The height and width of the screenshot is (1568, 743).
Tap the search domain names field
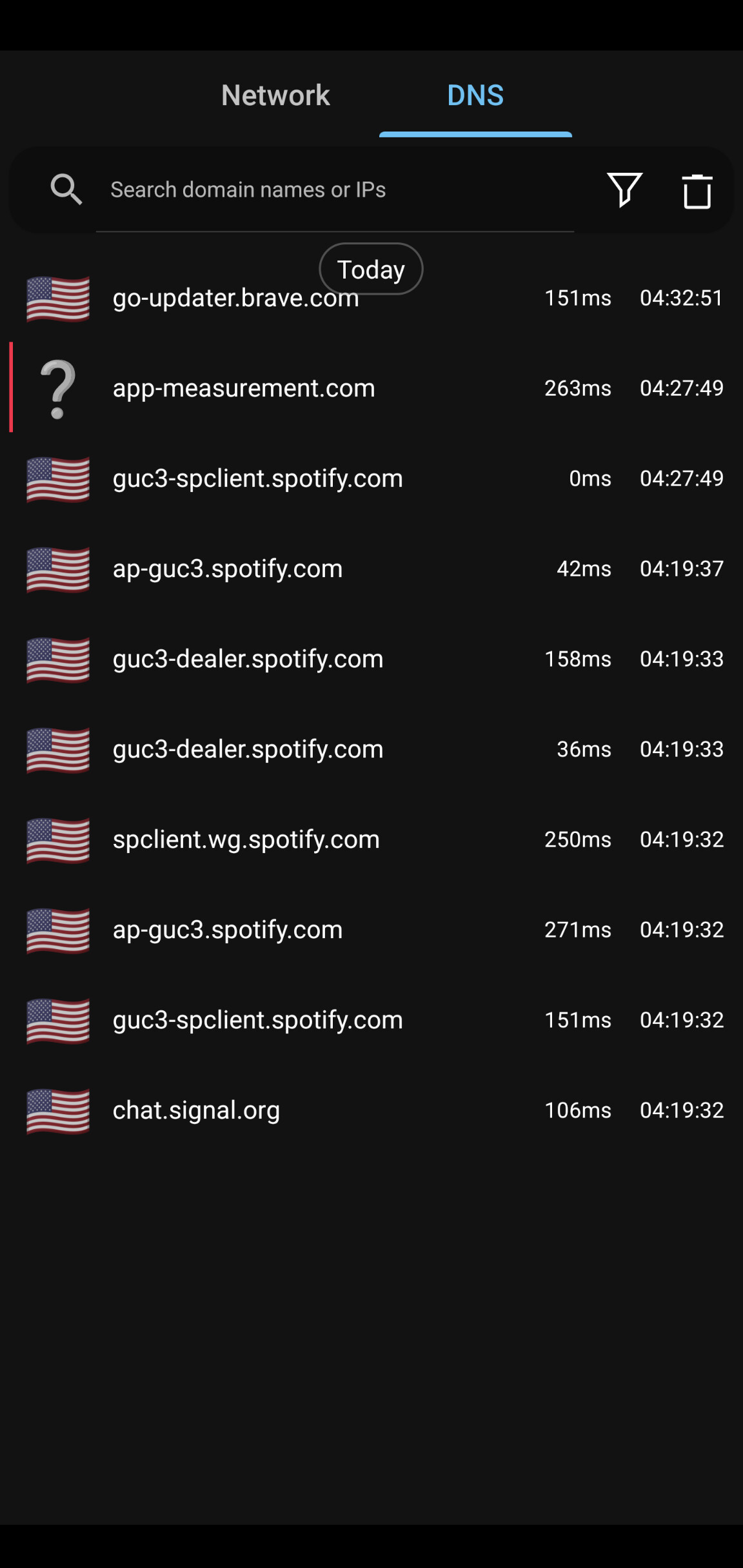(x=335, y=190)
